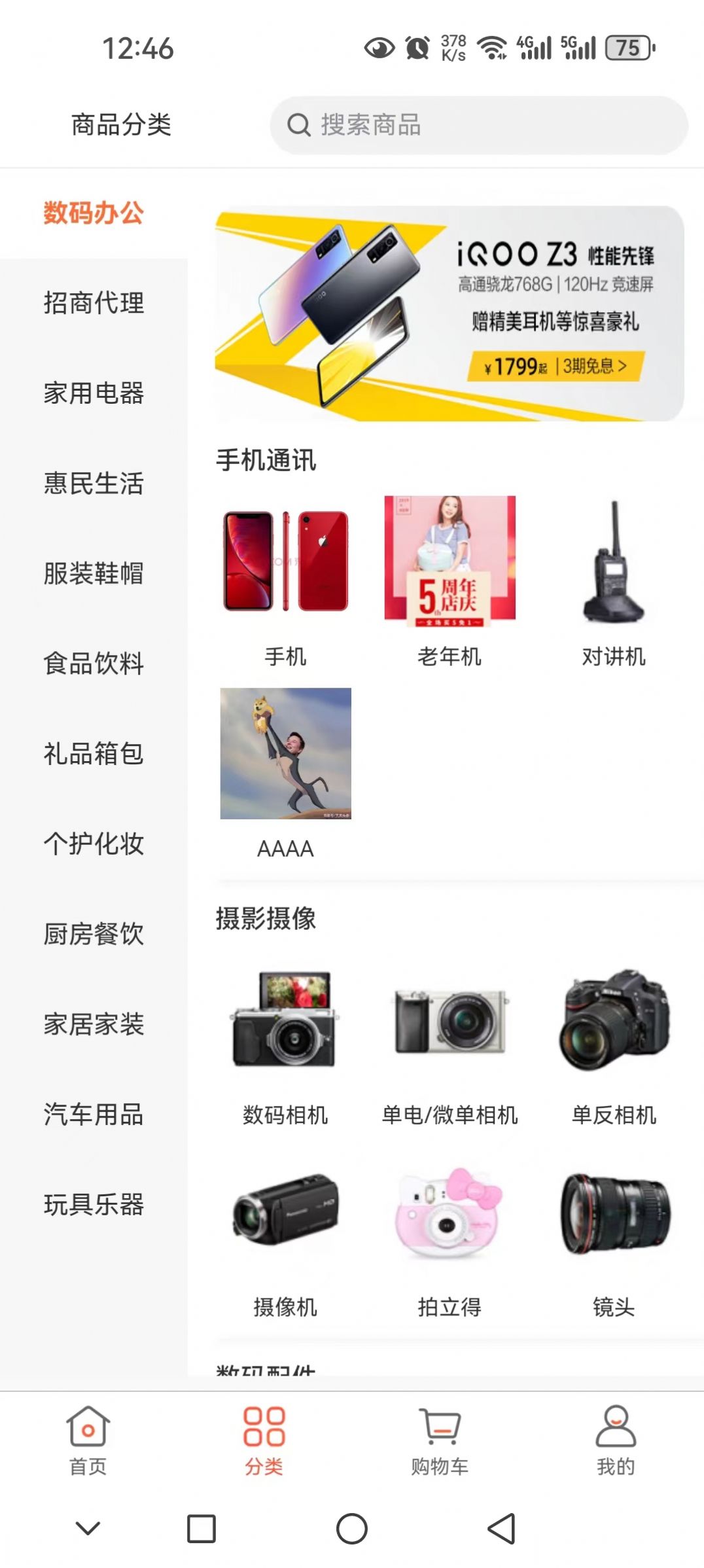The width and height of the screenshot is (704, 1568).
Task: Open the iQOO Z3 promotional banner
Action: coord(449,313)
